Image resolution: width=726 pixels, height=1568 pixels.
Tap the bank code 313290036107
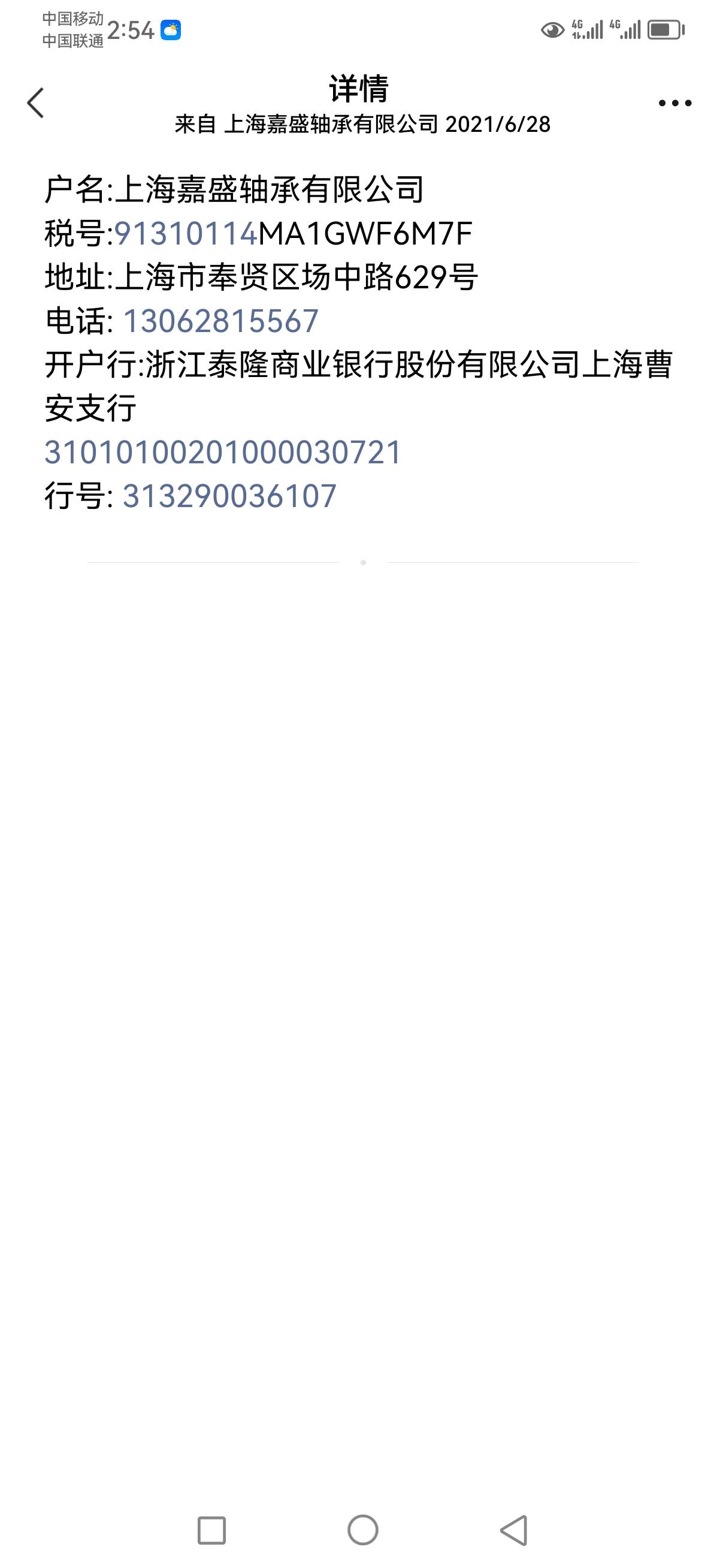coord(229,496)
